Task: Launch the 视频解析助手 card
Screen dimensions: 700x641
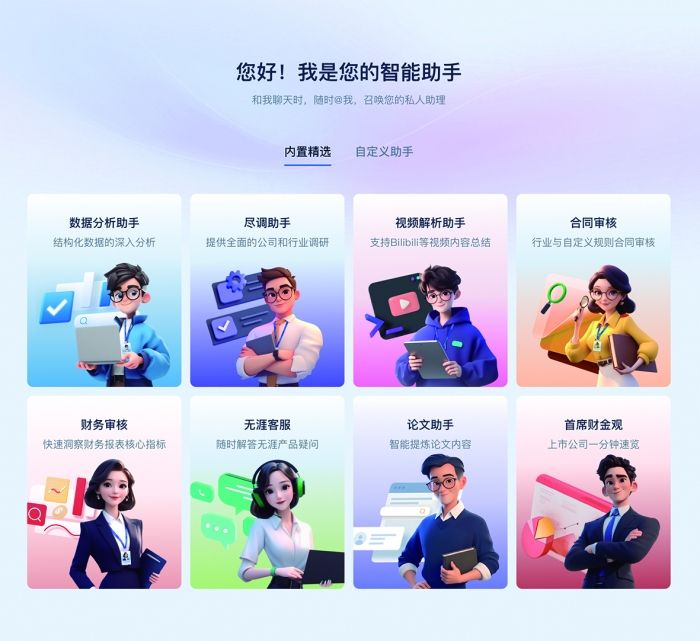Action: coord(430,290)
